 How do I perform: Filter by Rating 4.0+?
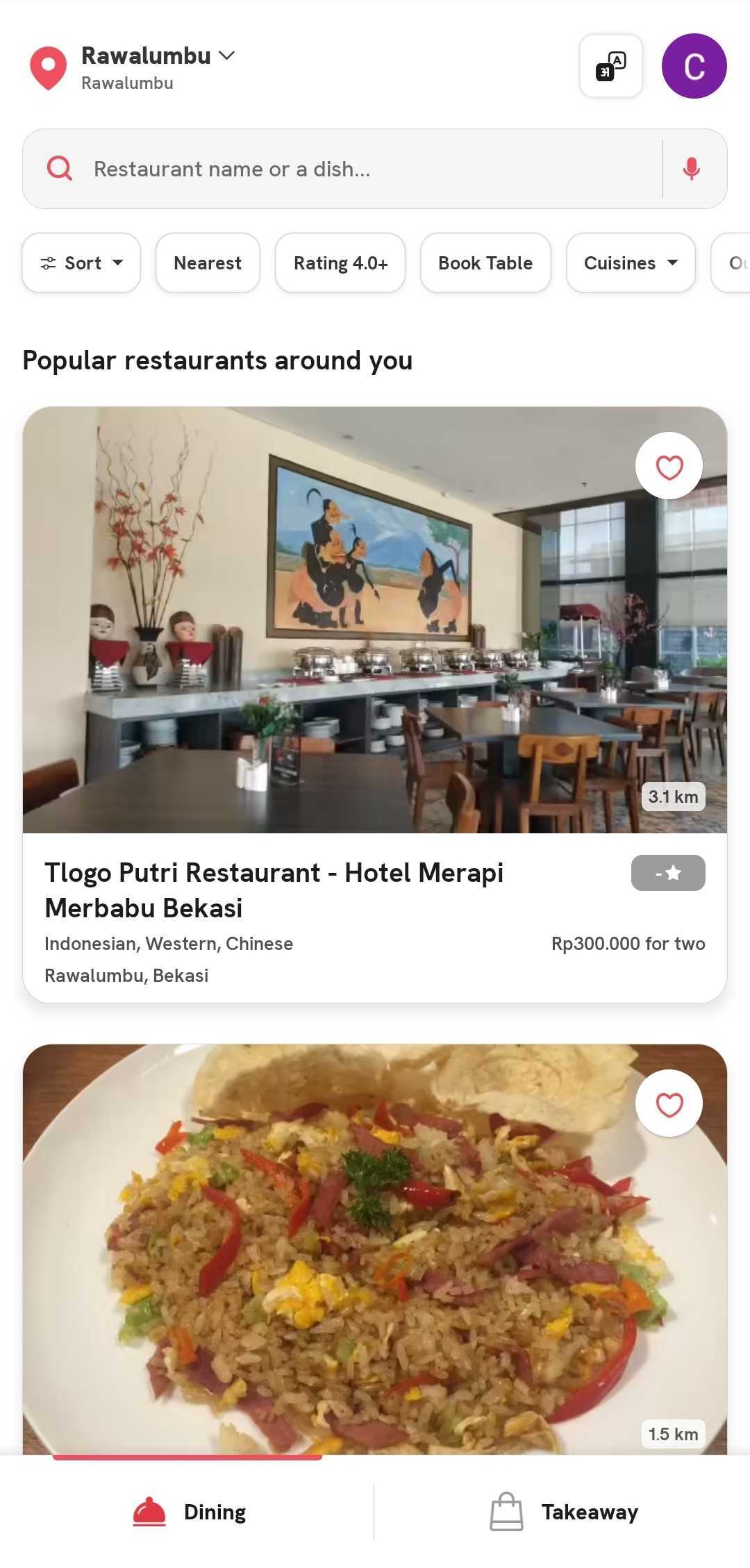click(340, 263)
